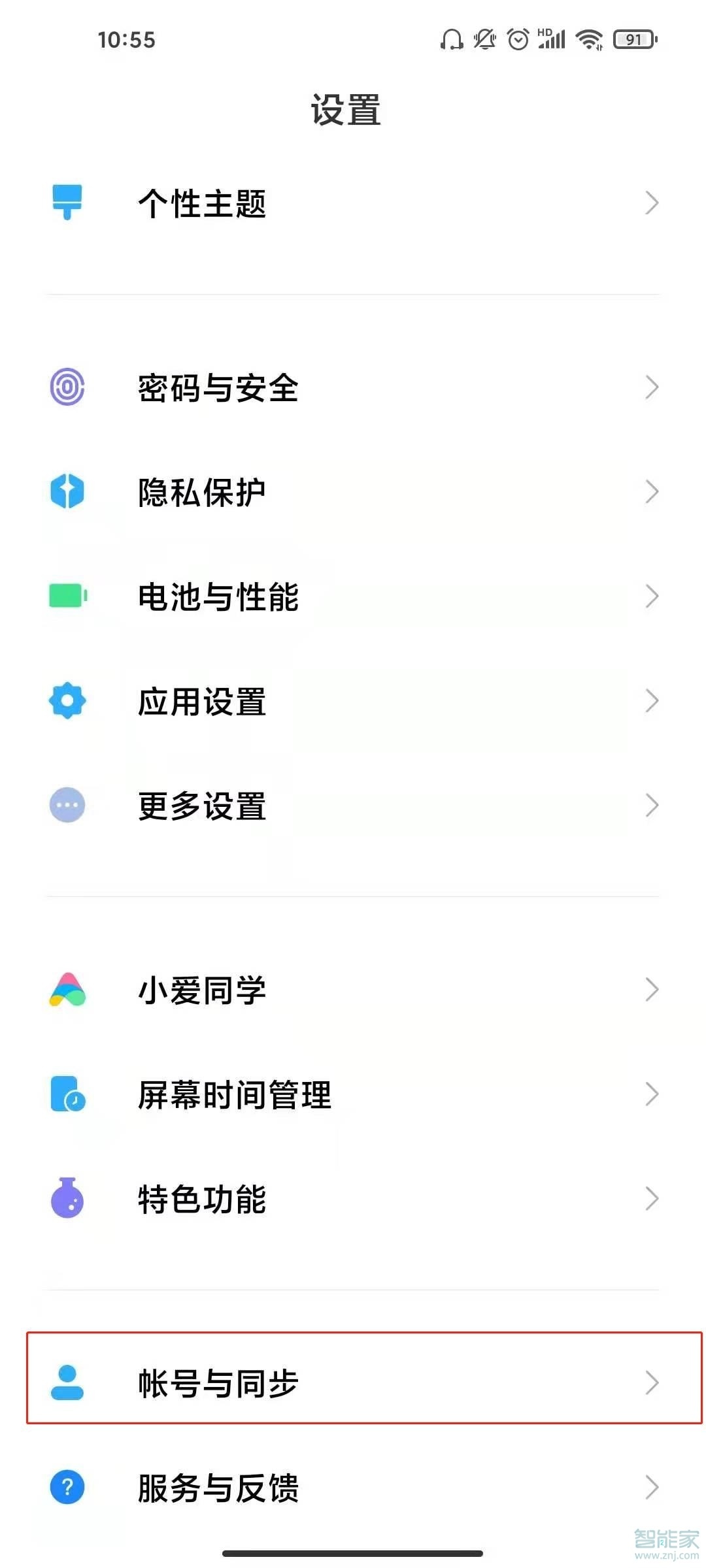
Task: Tap the battery percentage indicator showing 91
Action: 635,39
